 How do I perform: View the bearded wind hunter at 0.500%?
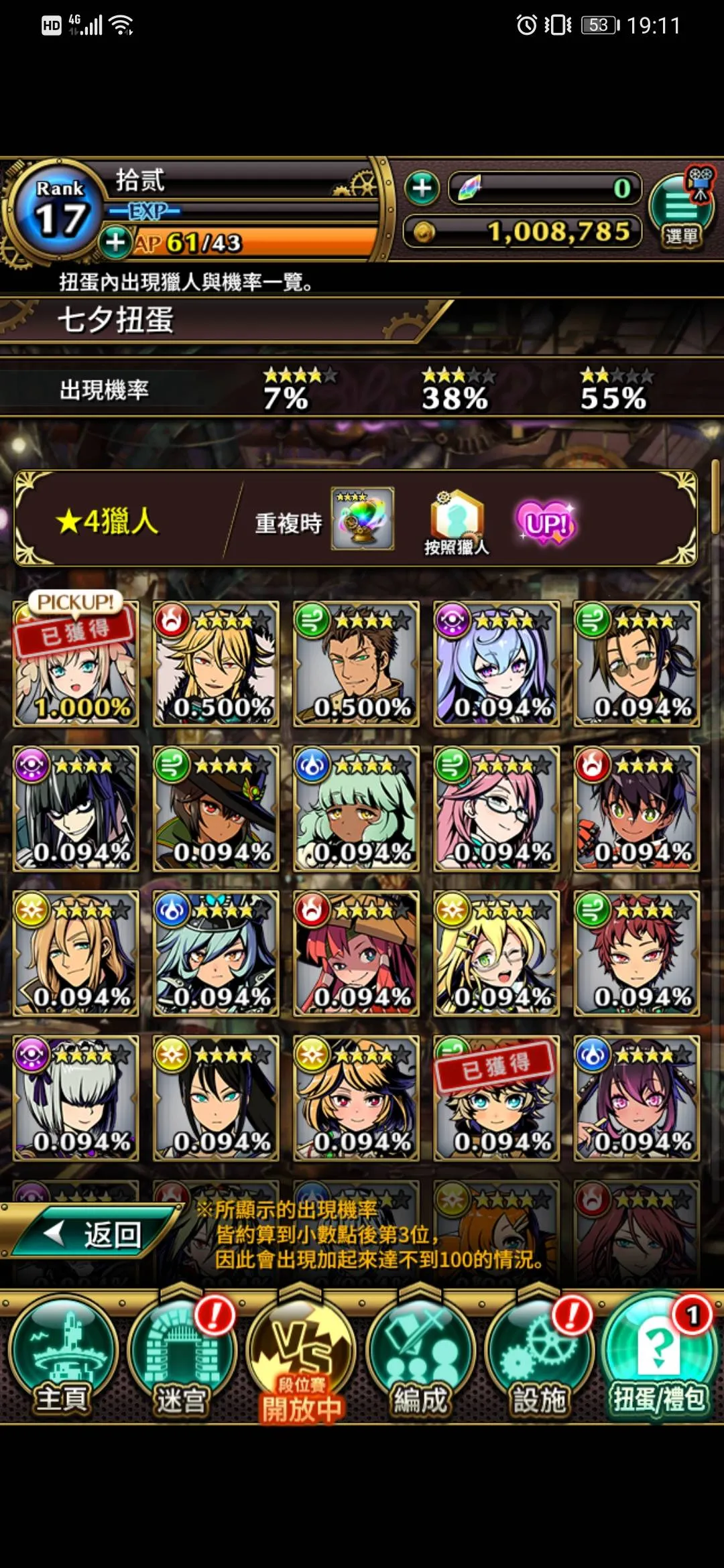tap(356, 663)
